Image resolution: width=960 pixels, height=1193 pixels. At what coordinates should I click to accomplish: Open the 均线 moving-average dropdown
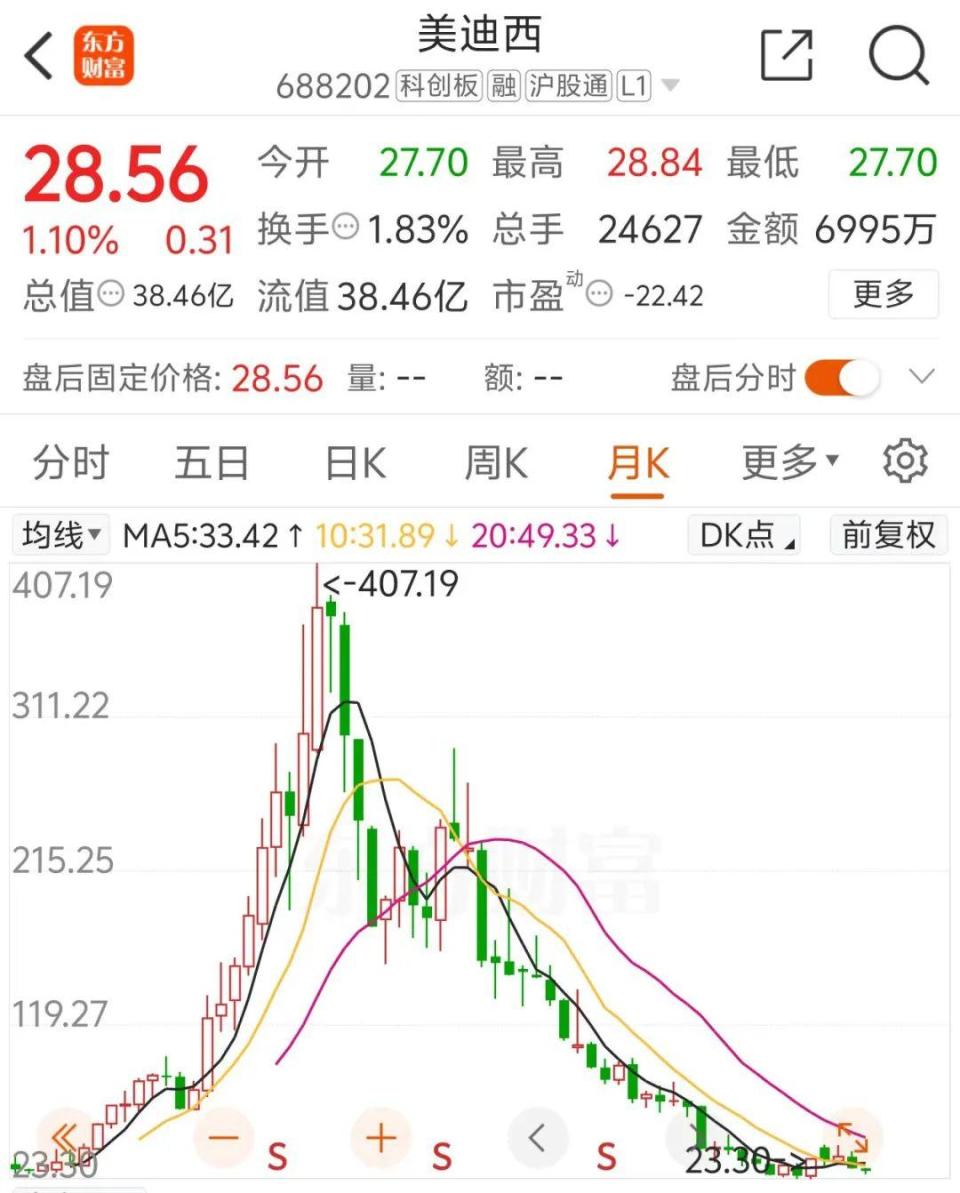[x=58, y=535]
